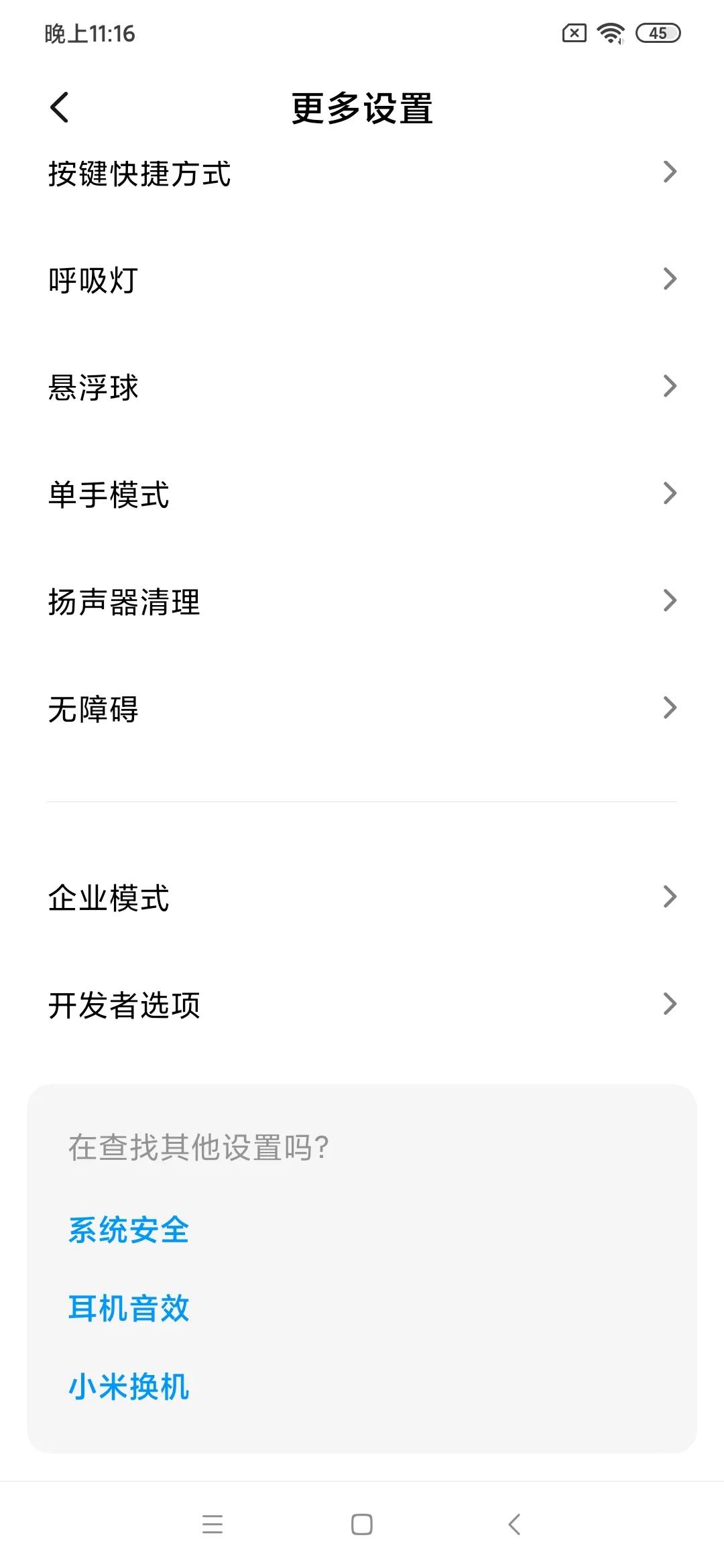Open 耳机音效 from suggested settings
Screen dimensions: 724x1568
(x=129, y=1309)
